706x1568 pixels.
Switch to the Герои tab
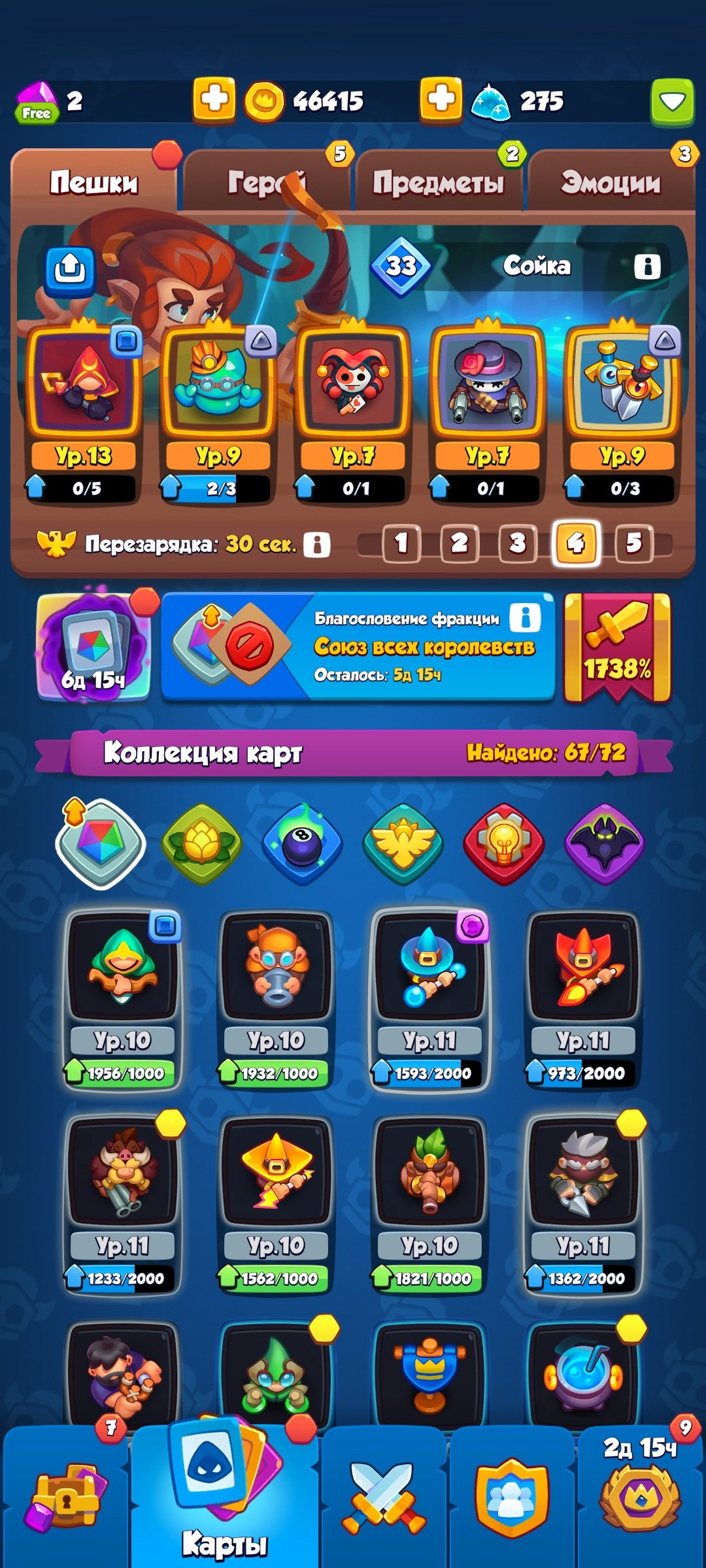(x=267, y=183)
